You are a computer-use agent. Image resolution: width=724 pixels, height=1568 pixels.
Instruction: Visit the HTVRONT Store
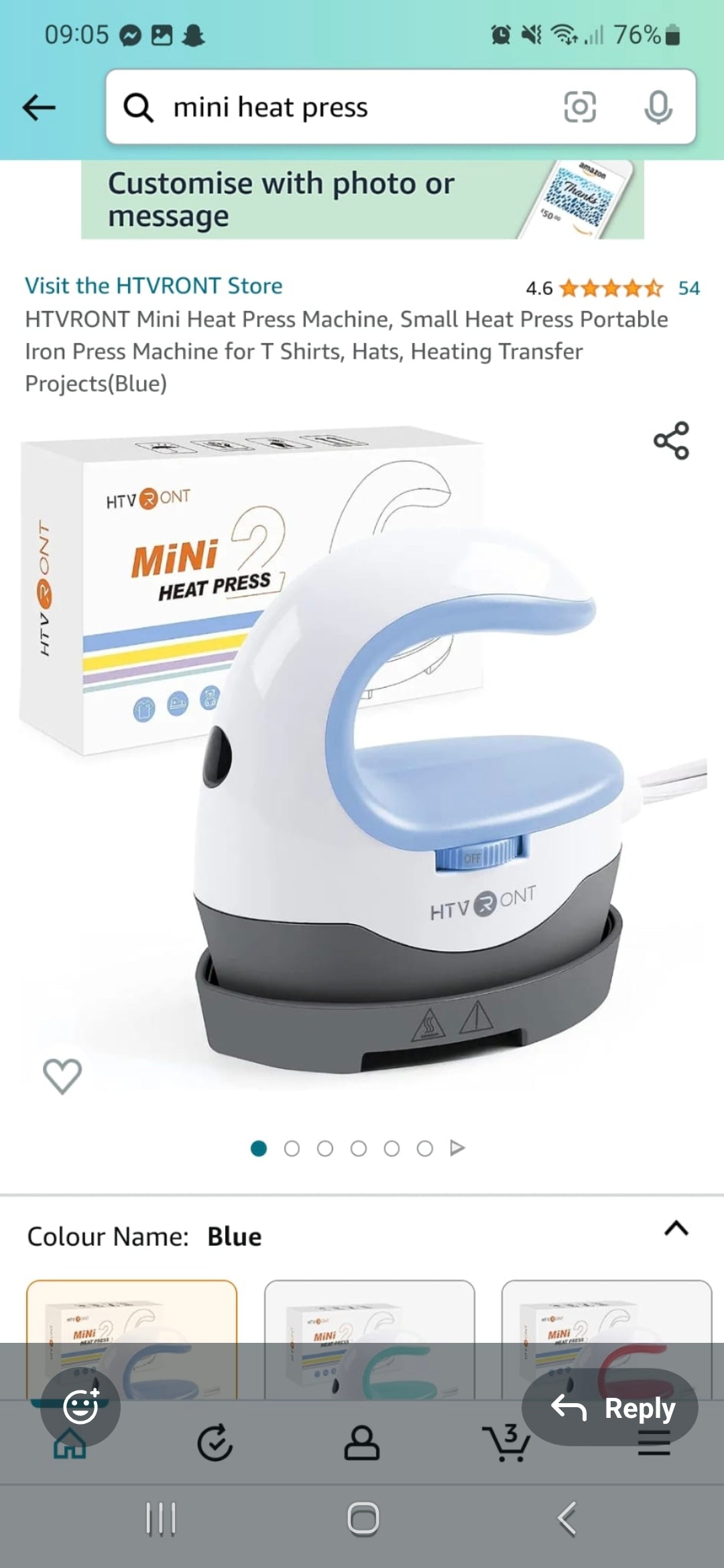154,286
